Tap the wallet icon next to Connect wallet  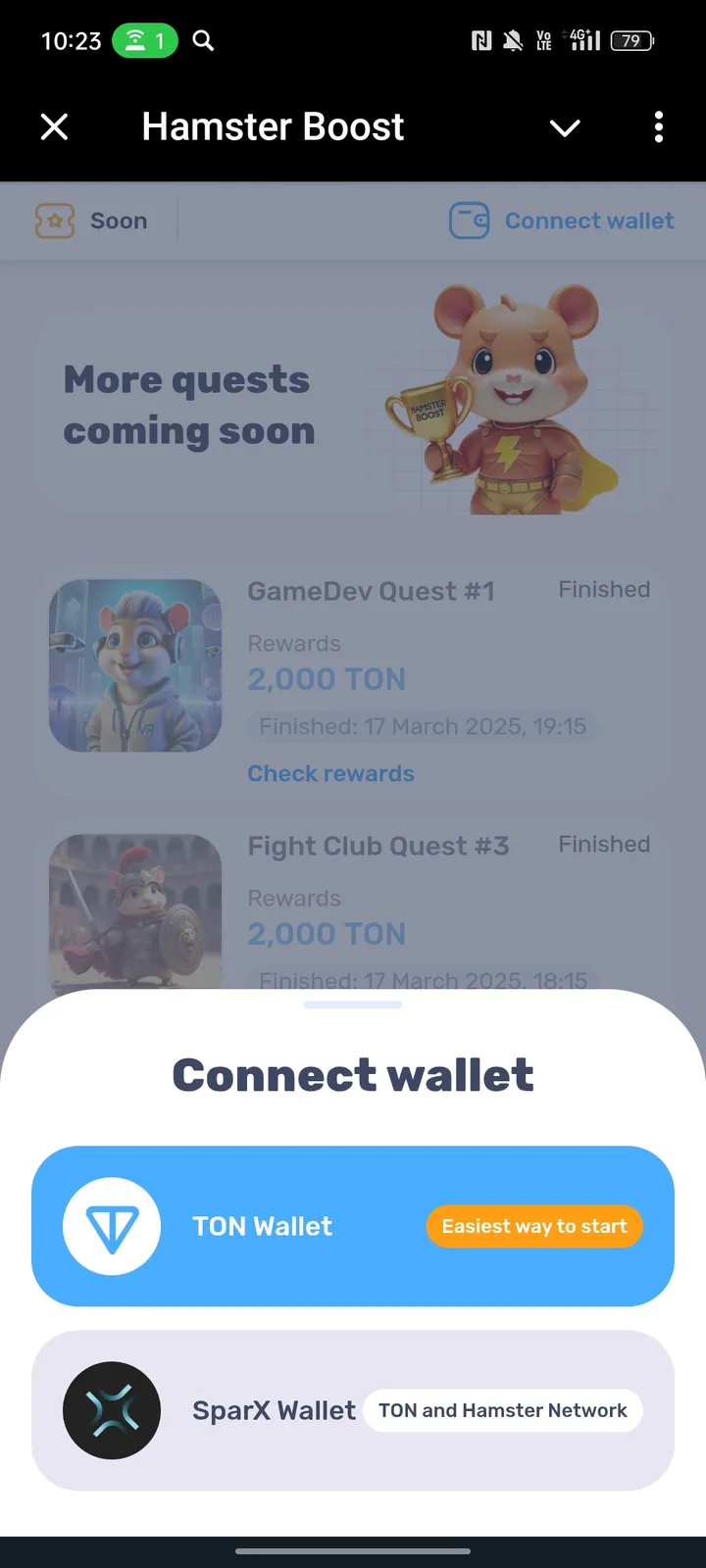(469, 220)
